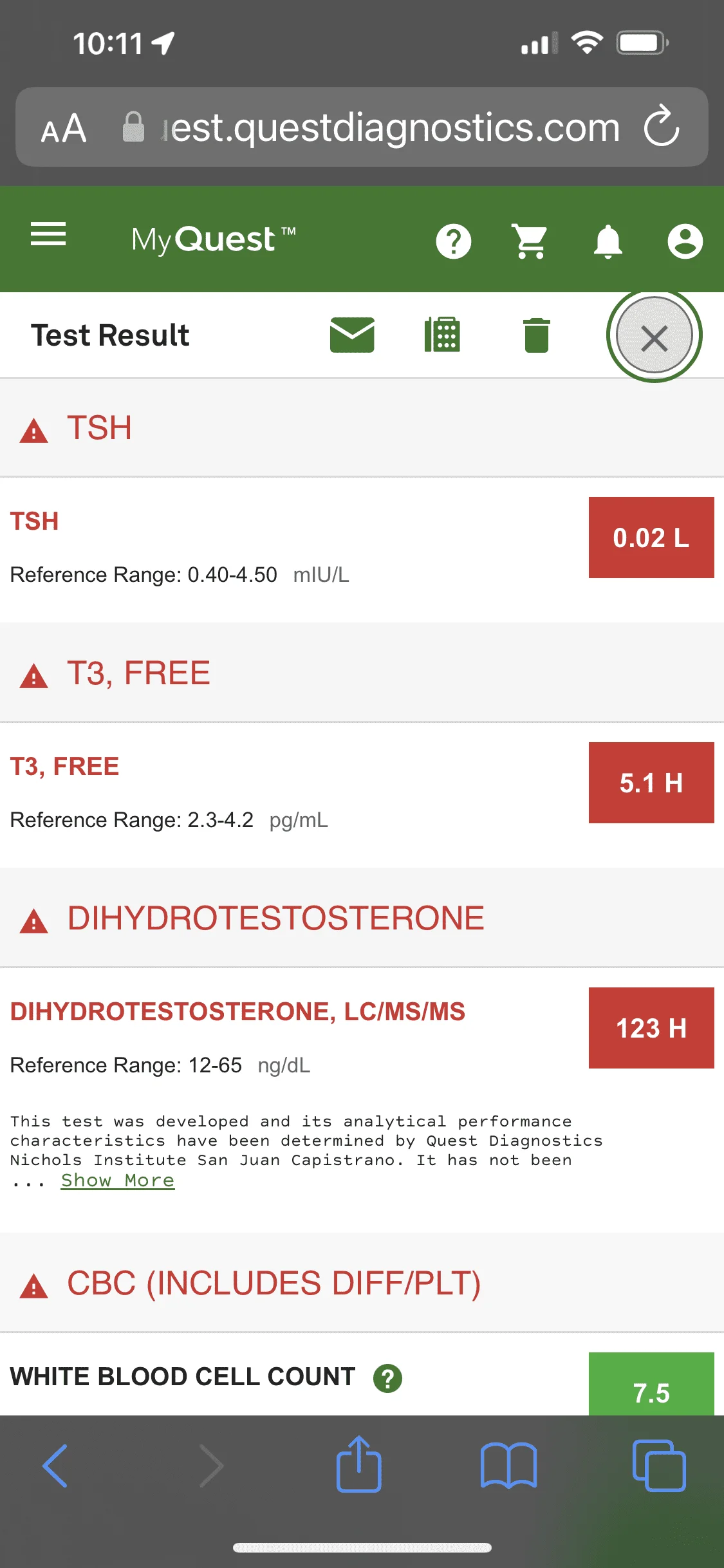Screen dimensions: 724x1568
Task: Tap help icon beside White Blood Cell Count
Action: pos(387,1378)
